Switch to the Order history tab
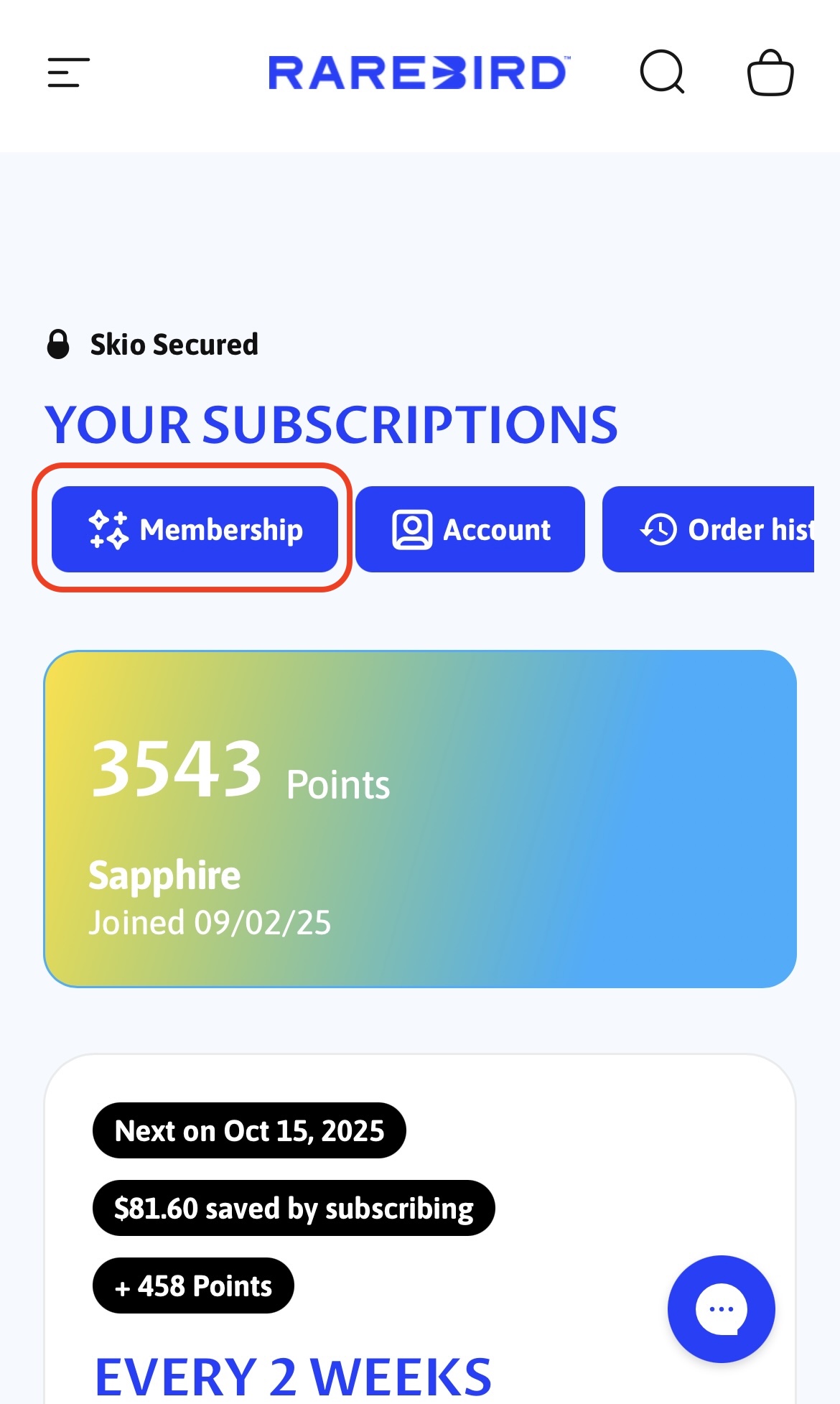The image size is (840, 1404). tap(709, 529)
